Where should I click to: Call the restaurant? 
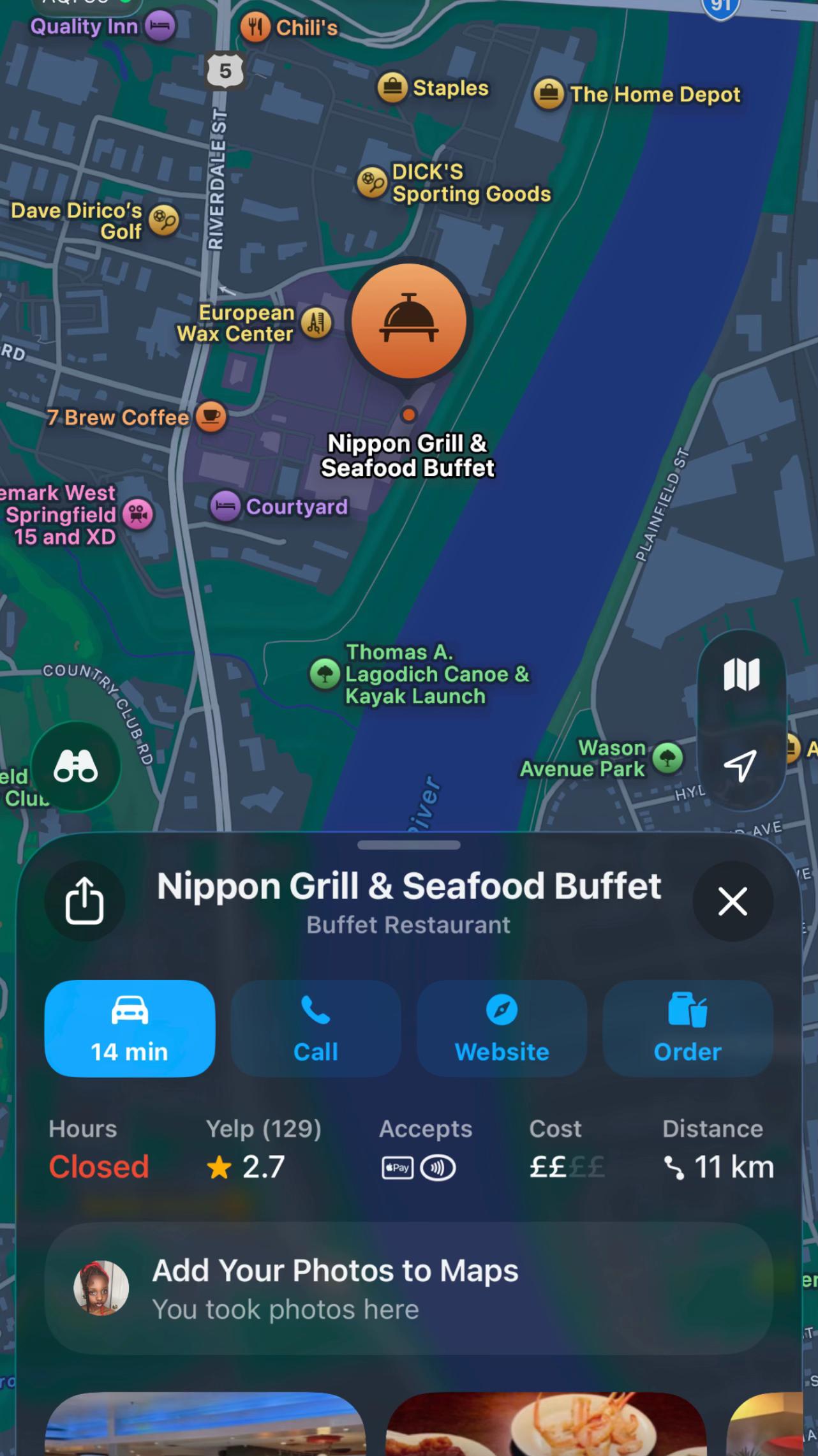316,1028
